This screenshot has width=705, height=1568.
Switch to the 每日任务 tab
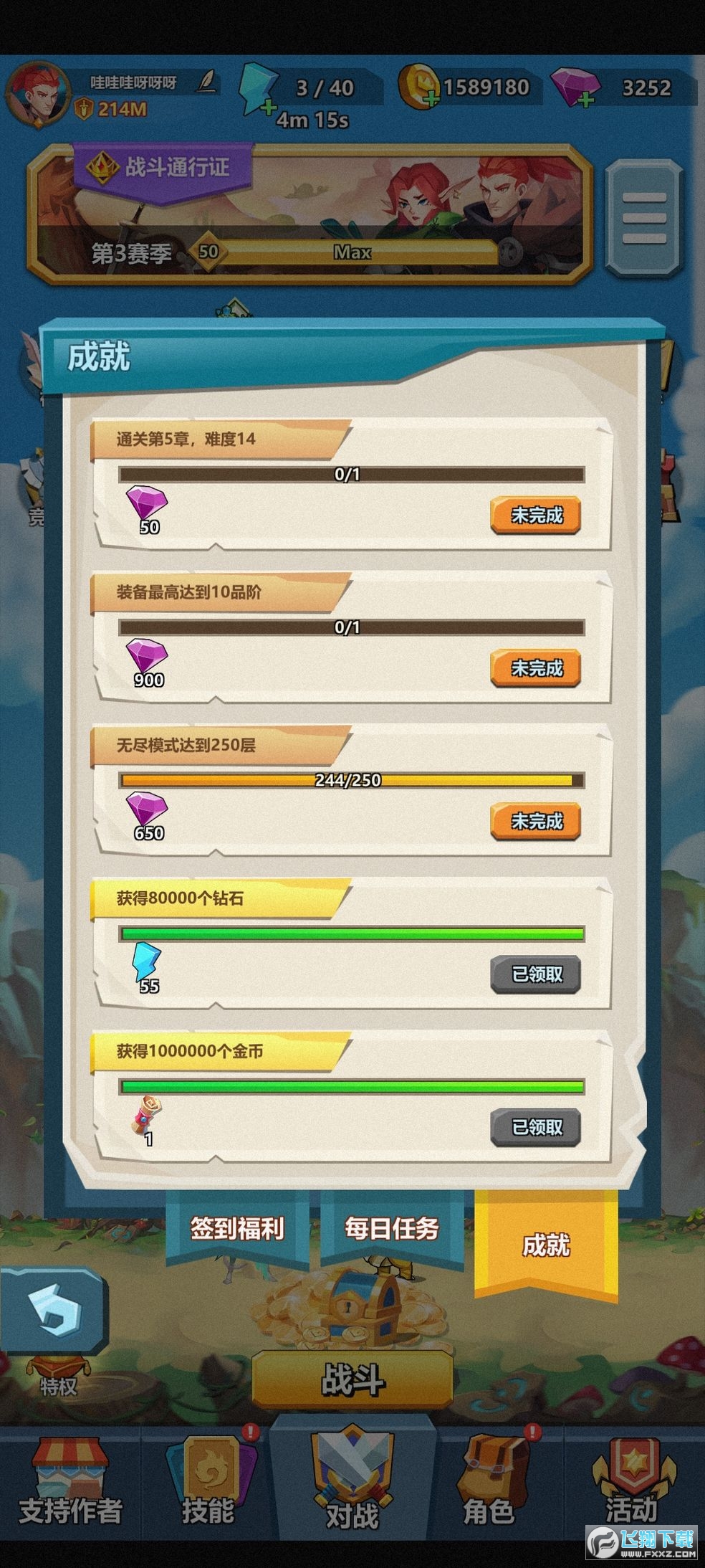click(391, 1228)
